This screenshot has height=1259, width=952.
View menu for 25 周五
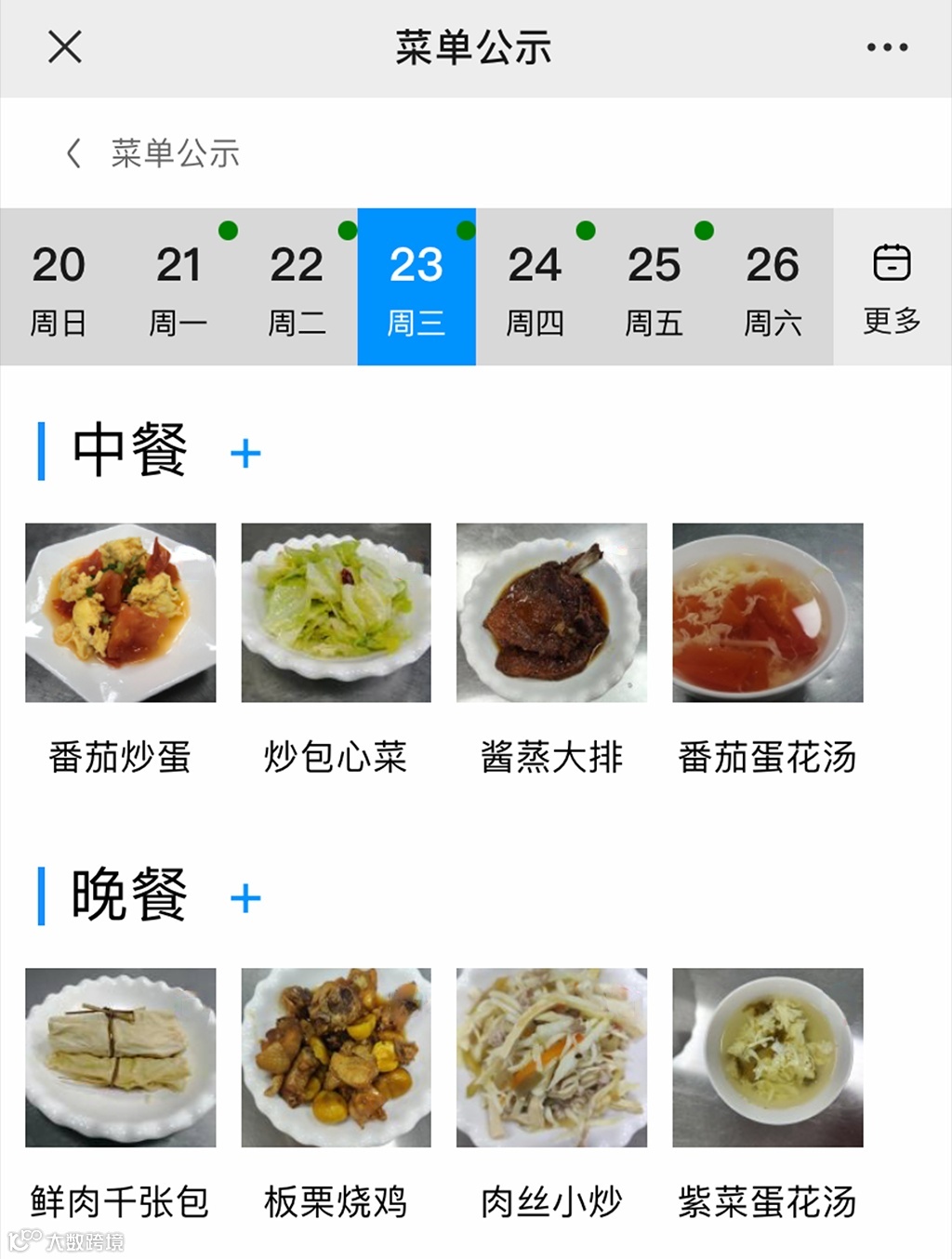tap(654, 287)
